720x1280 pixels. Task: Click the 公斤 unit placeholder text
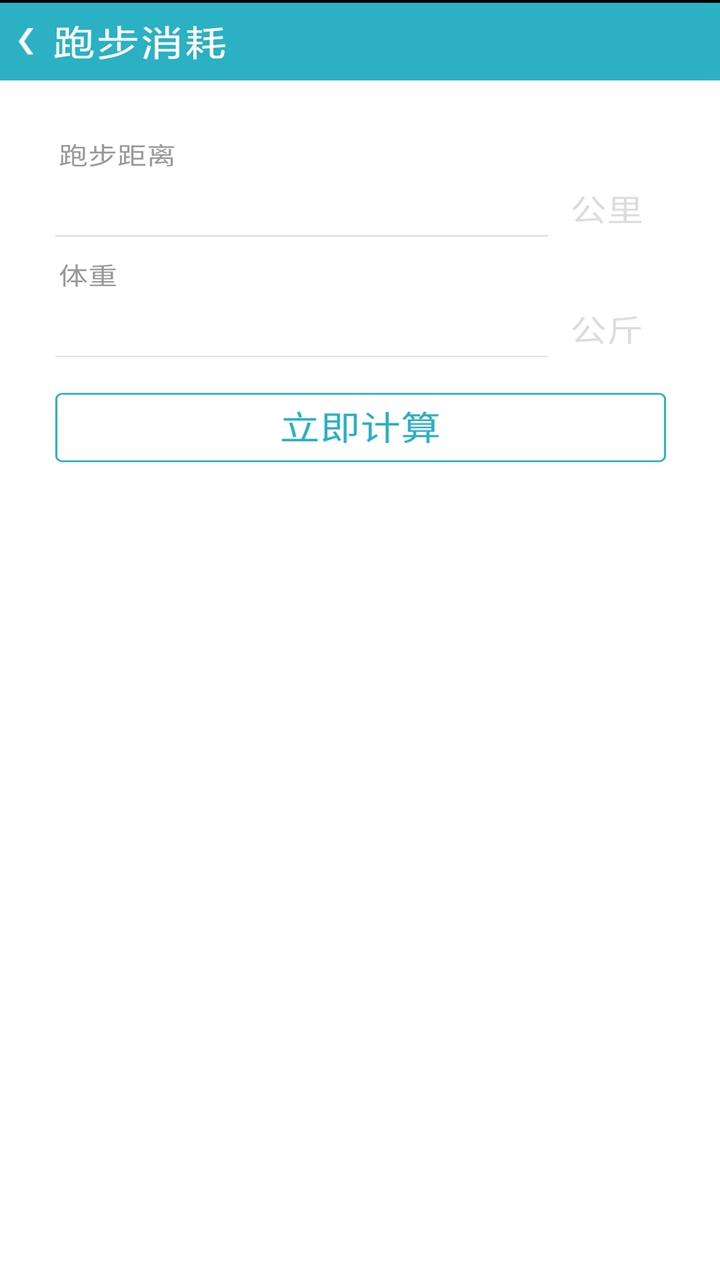607,330
